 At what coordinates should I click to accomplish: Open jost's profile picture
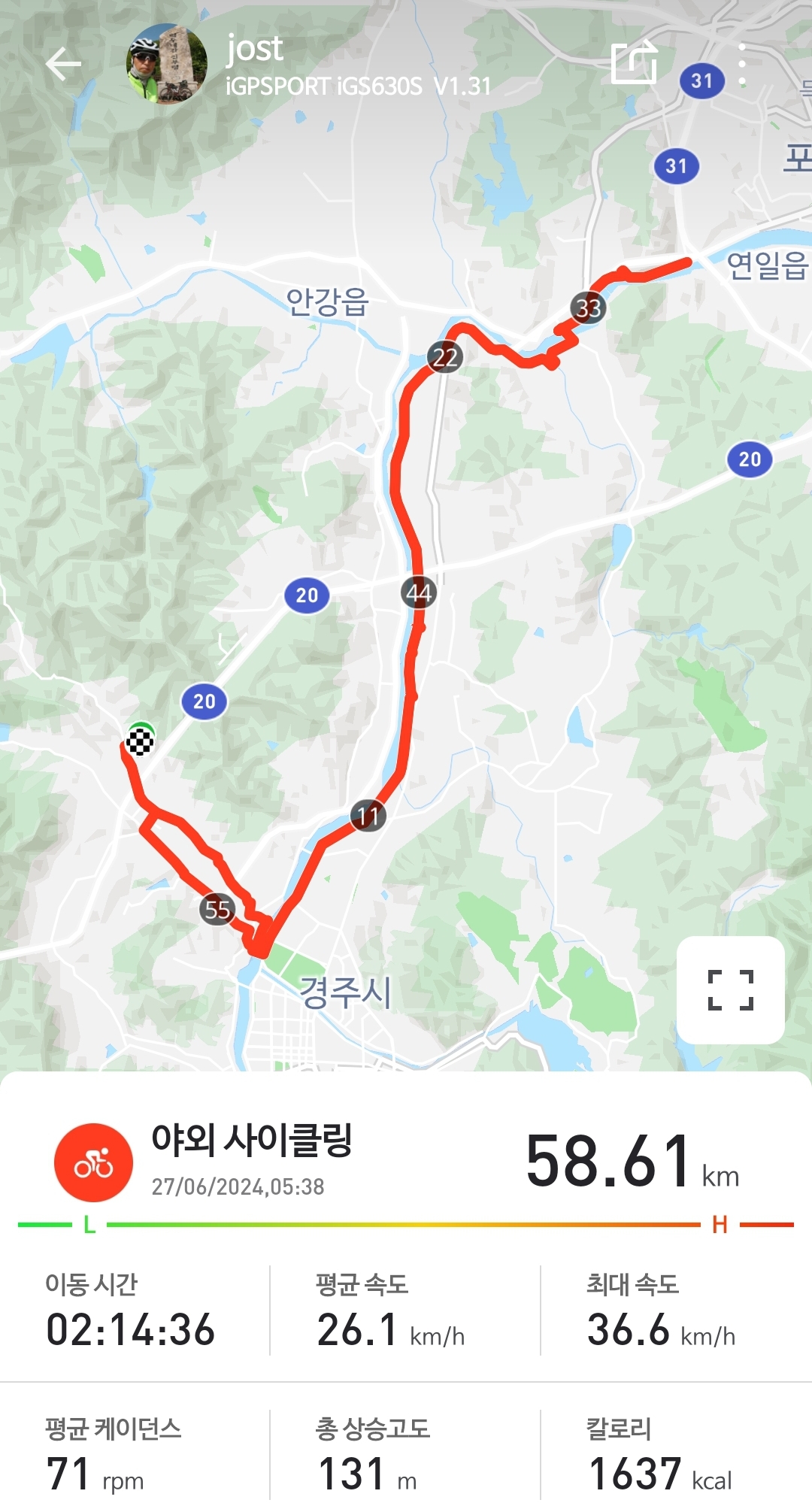tap(166, 65)
